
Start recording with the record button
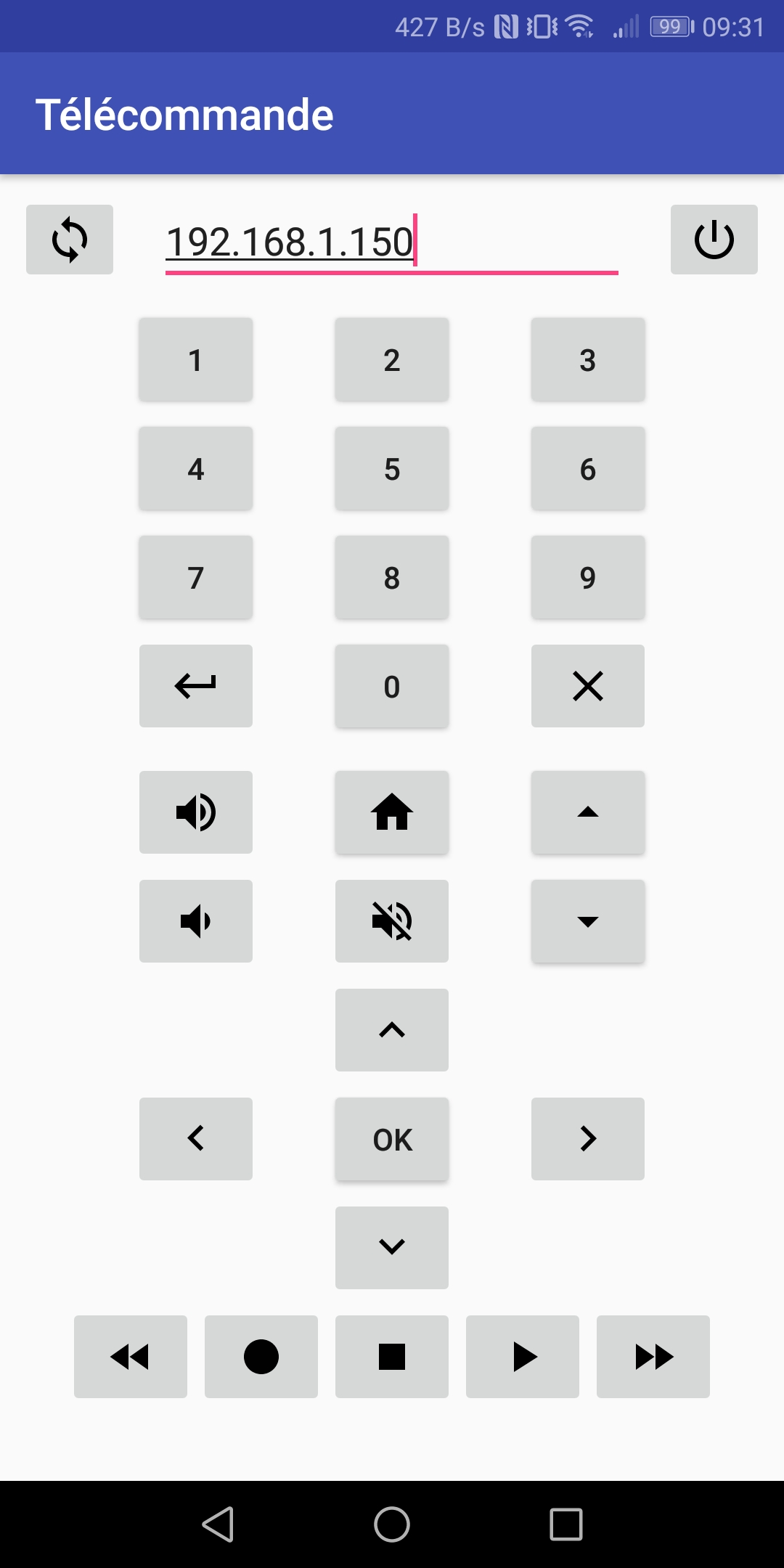(261, 1357)
